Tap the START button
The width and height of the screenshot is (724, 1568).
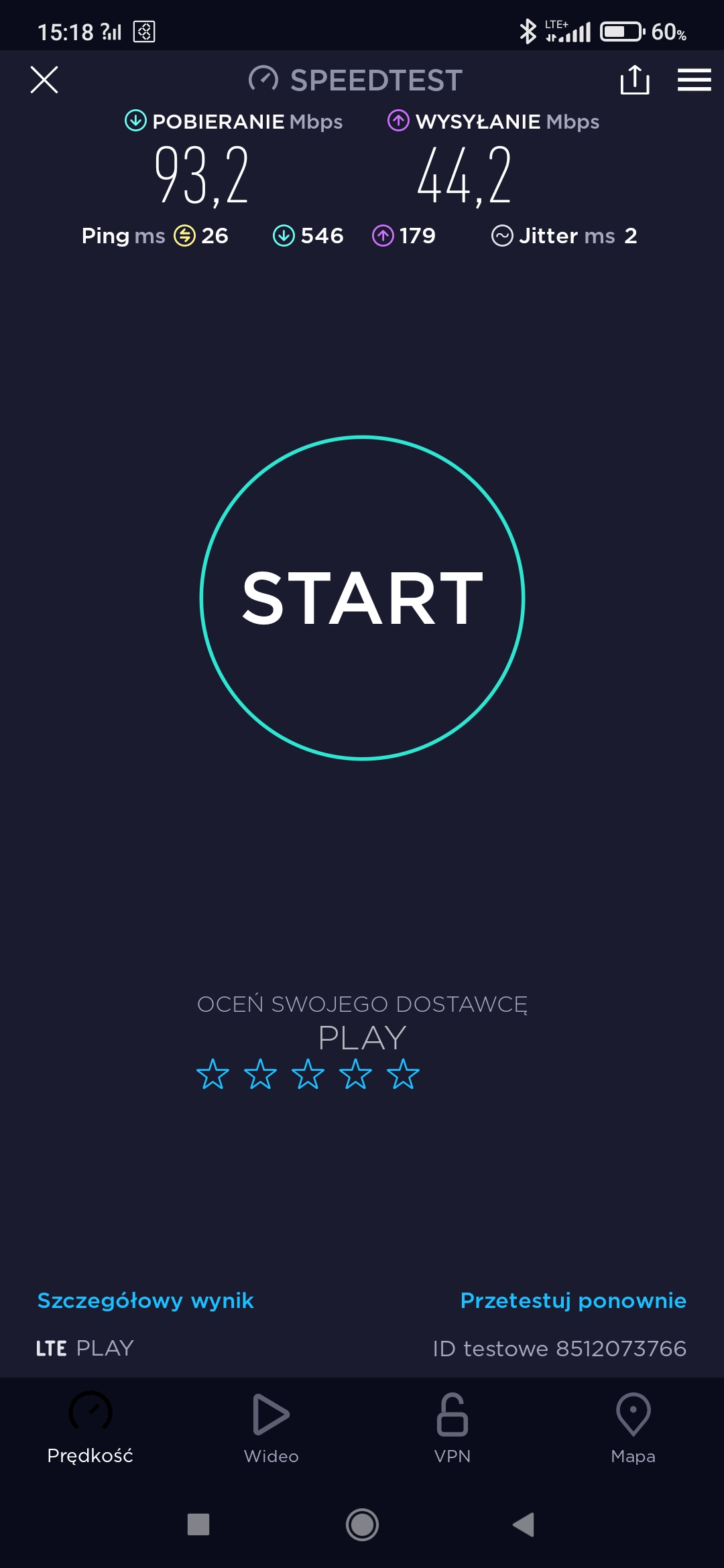point(362,598)
